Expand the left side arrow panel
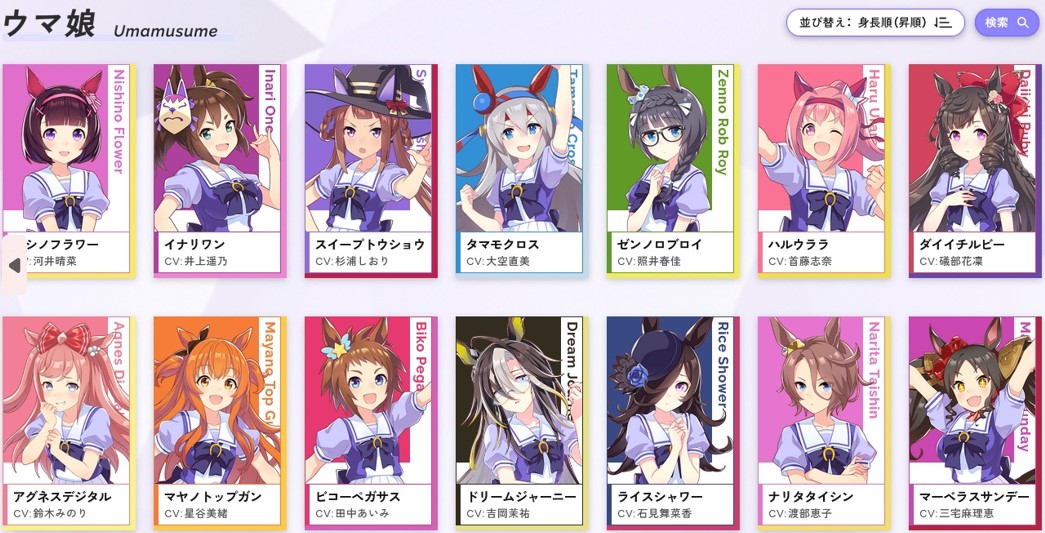The width and height of the screenshot is (1045, 533). coord(14,266)
